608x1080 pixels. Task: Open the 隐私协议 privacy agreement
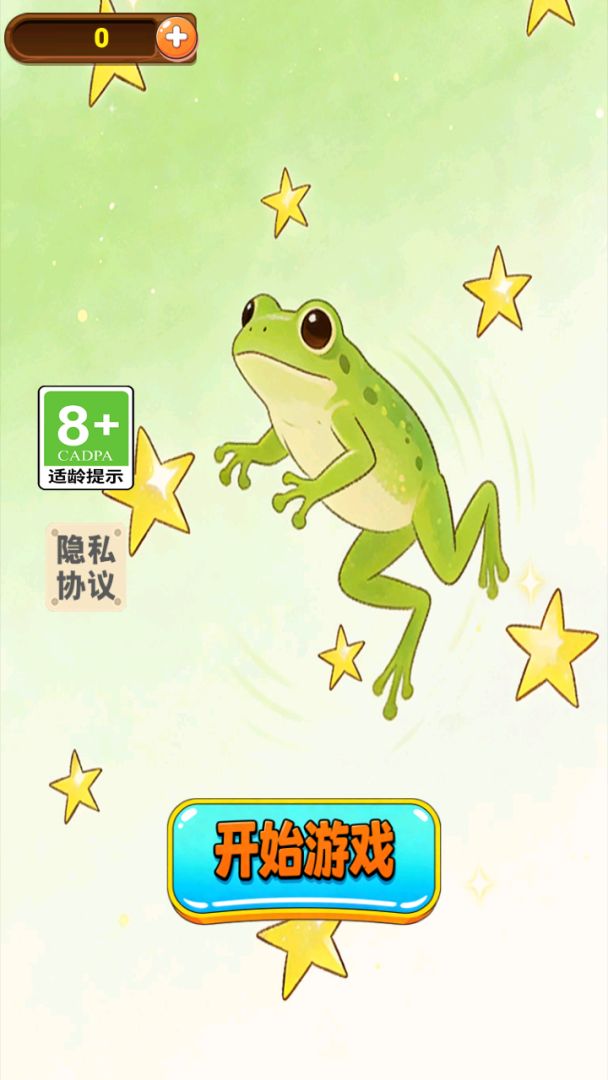click(x=86, y=566)
